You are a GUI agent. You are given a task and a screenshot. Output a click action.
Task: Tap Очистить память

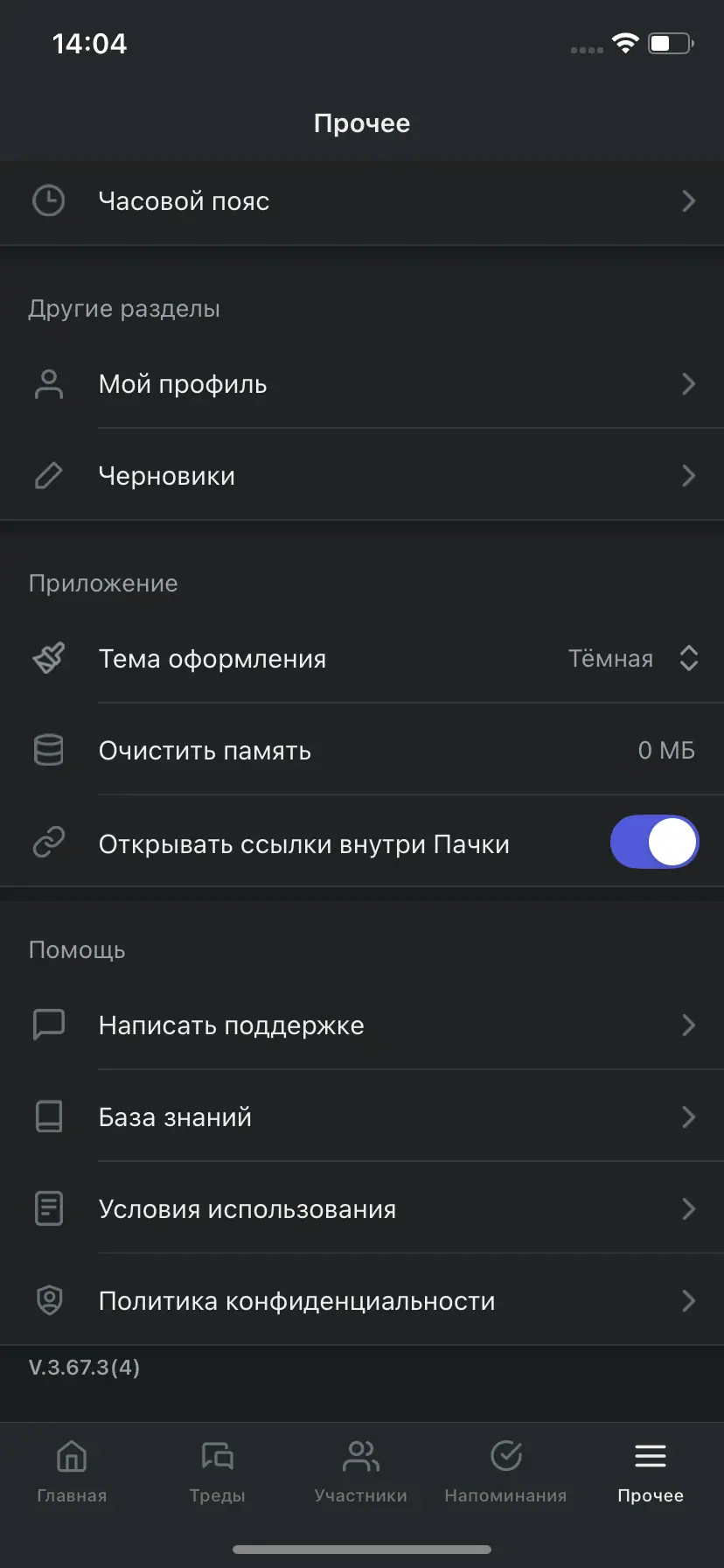coord(362,751)
